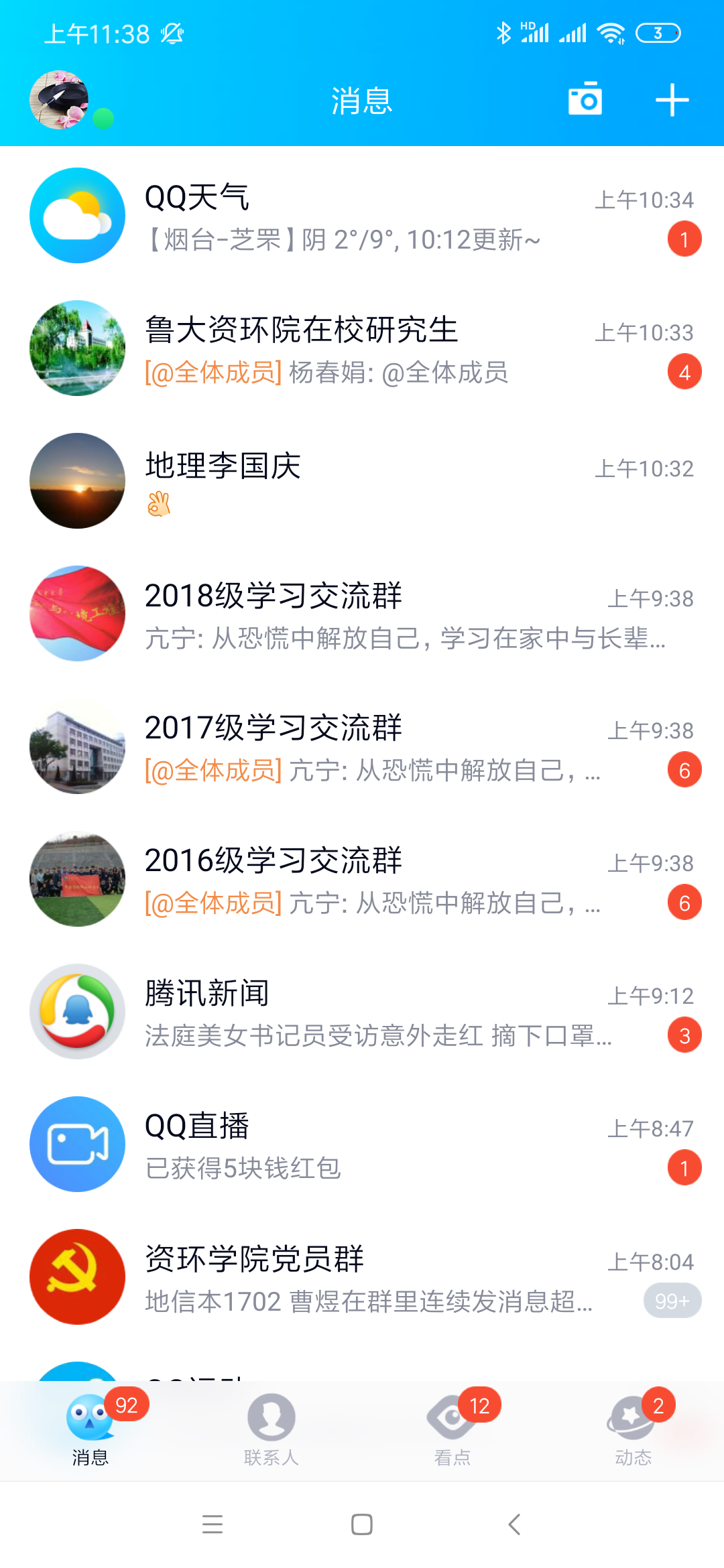Open the profile avatar in header
Screen dimensions: 724x1568
(60, 100)
